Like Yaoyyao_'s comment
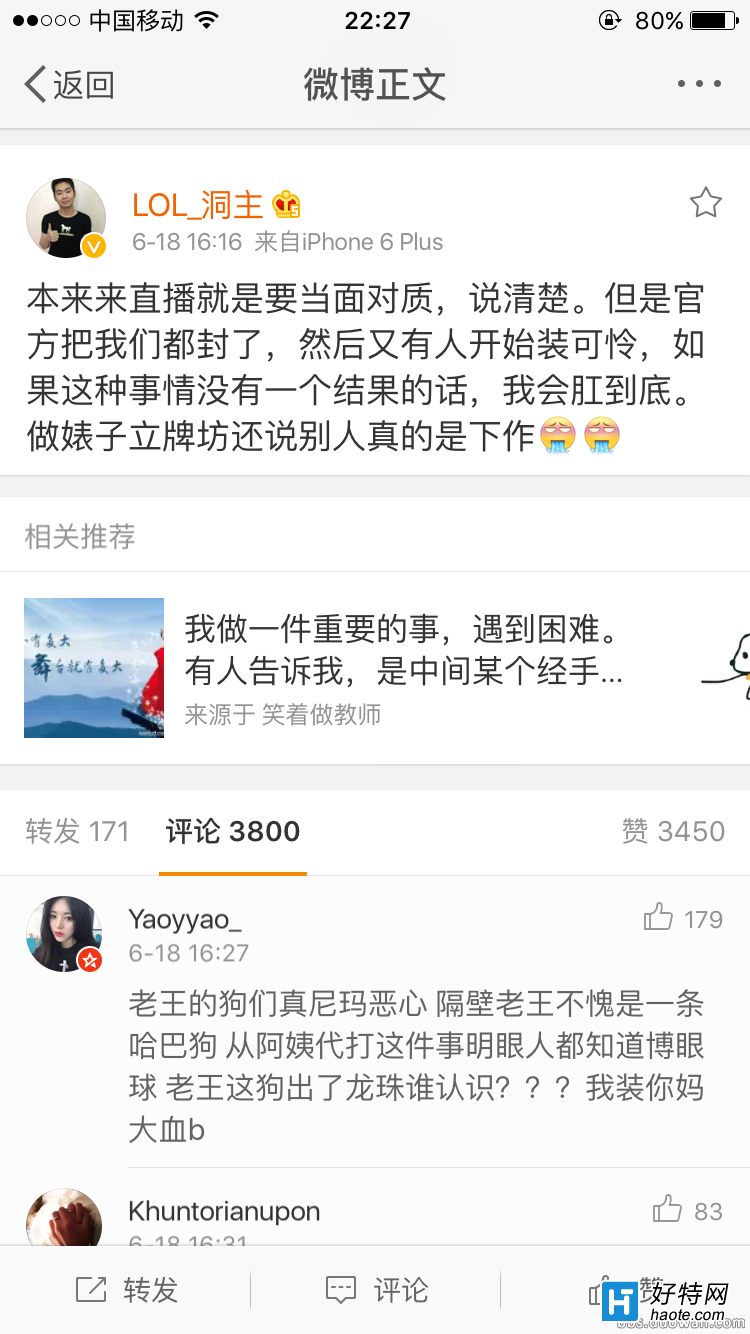 [683, 918]
